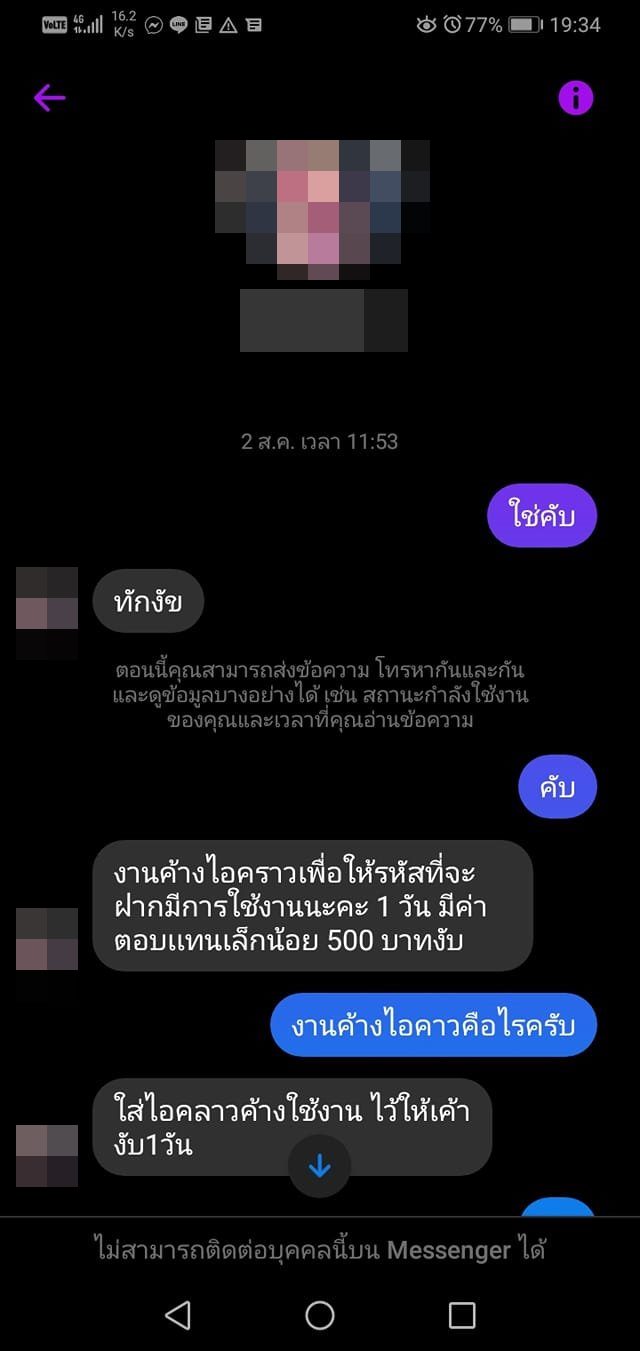The height and width of the screenshot is (1351, 640).
Task: Open recent apps with square button
Action: [x=462, y=1315]
